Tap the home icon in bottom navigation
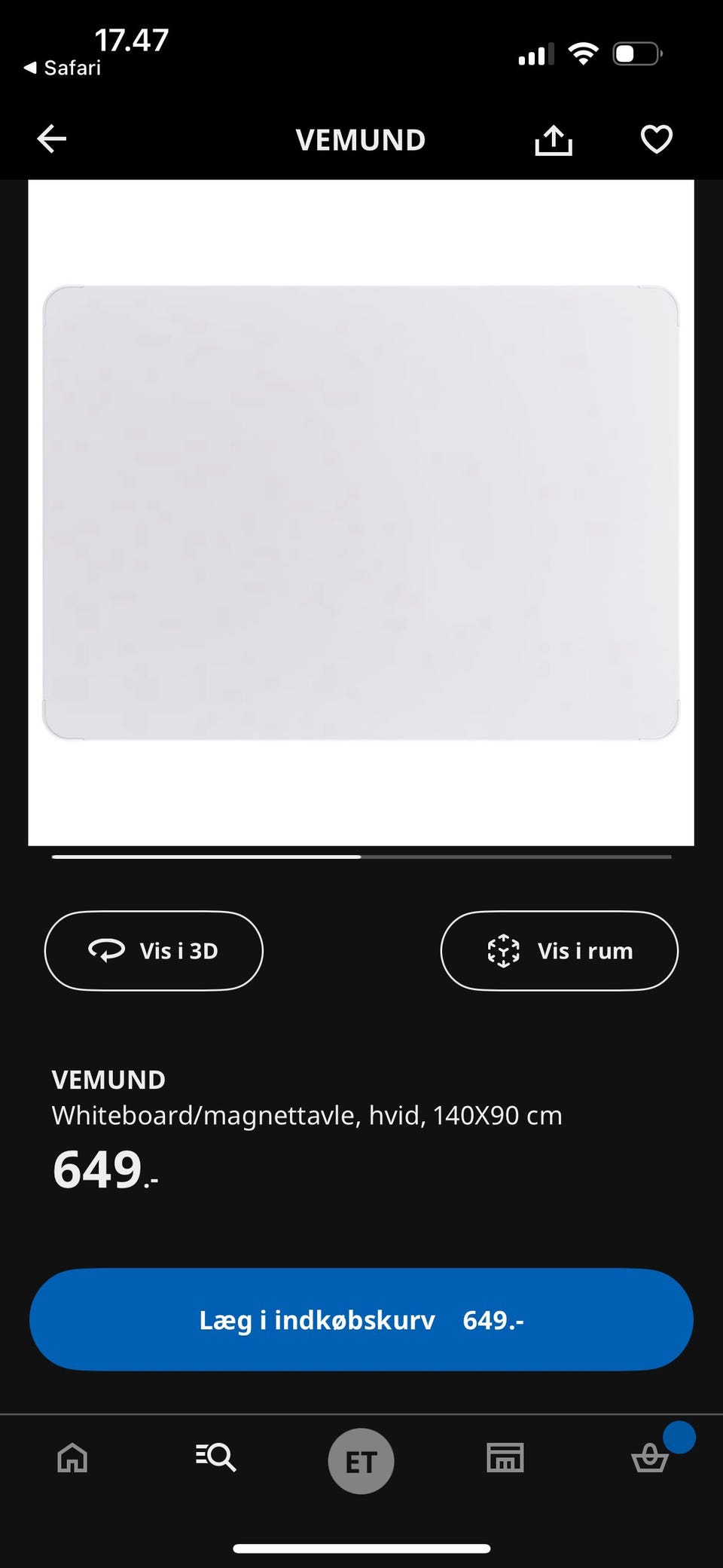 point(72,1459)
